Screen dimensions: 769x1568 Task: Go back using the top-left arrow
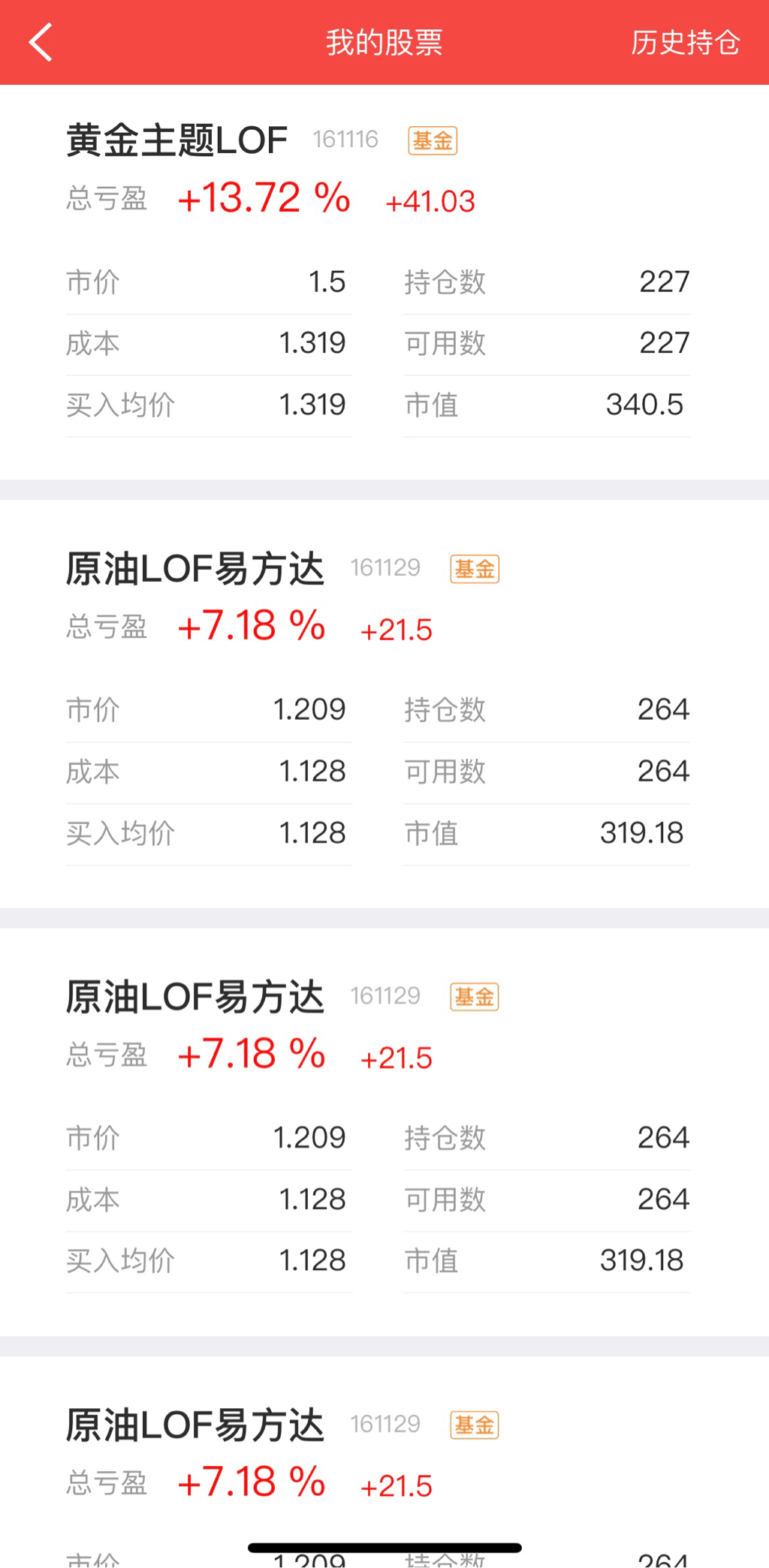point(41,43)
